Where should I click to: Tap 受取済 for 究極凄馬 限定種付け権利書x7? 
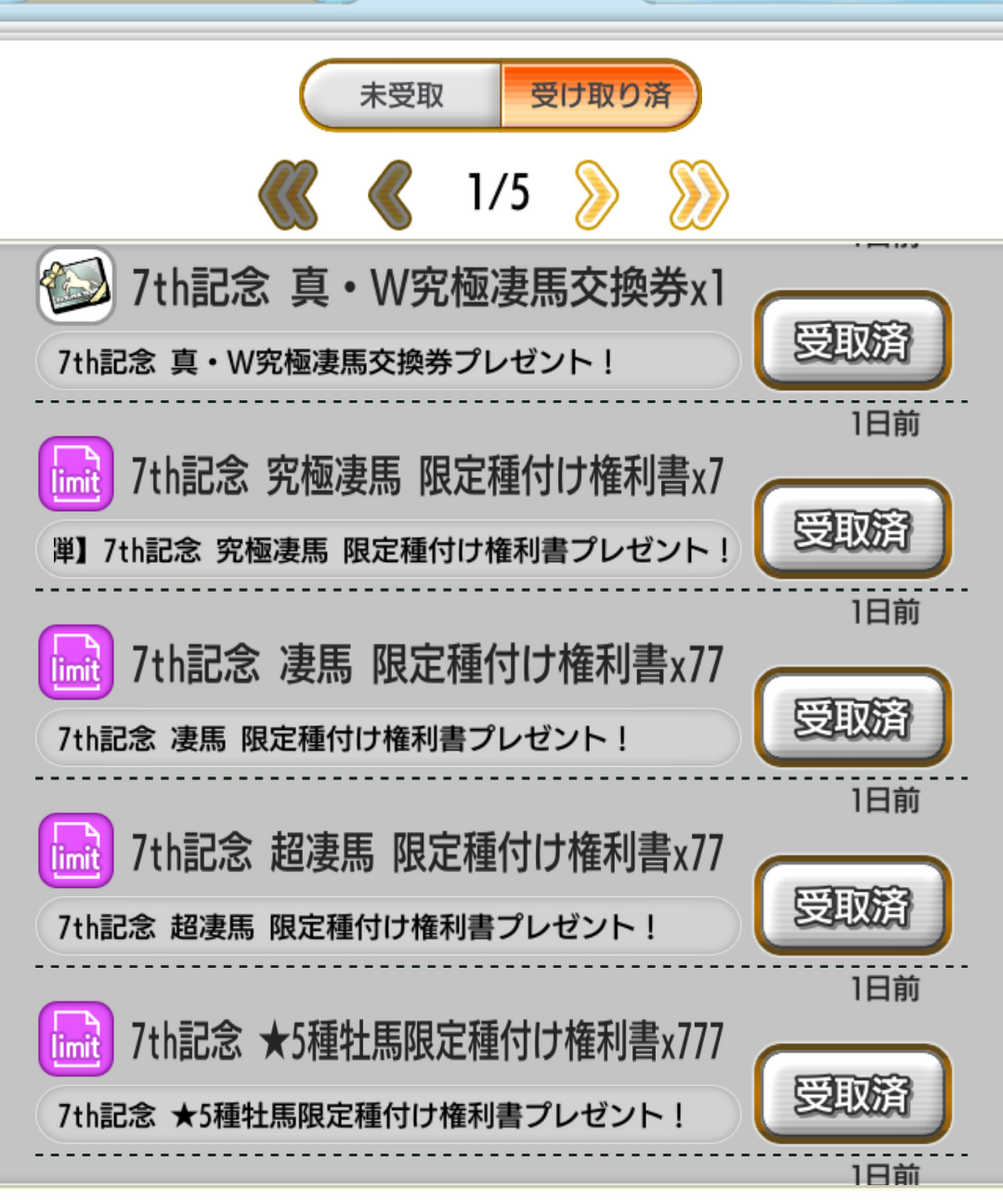852,529
